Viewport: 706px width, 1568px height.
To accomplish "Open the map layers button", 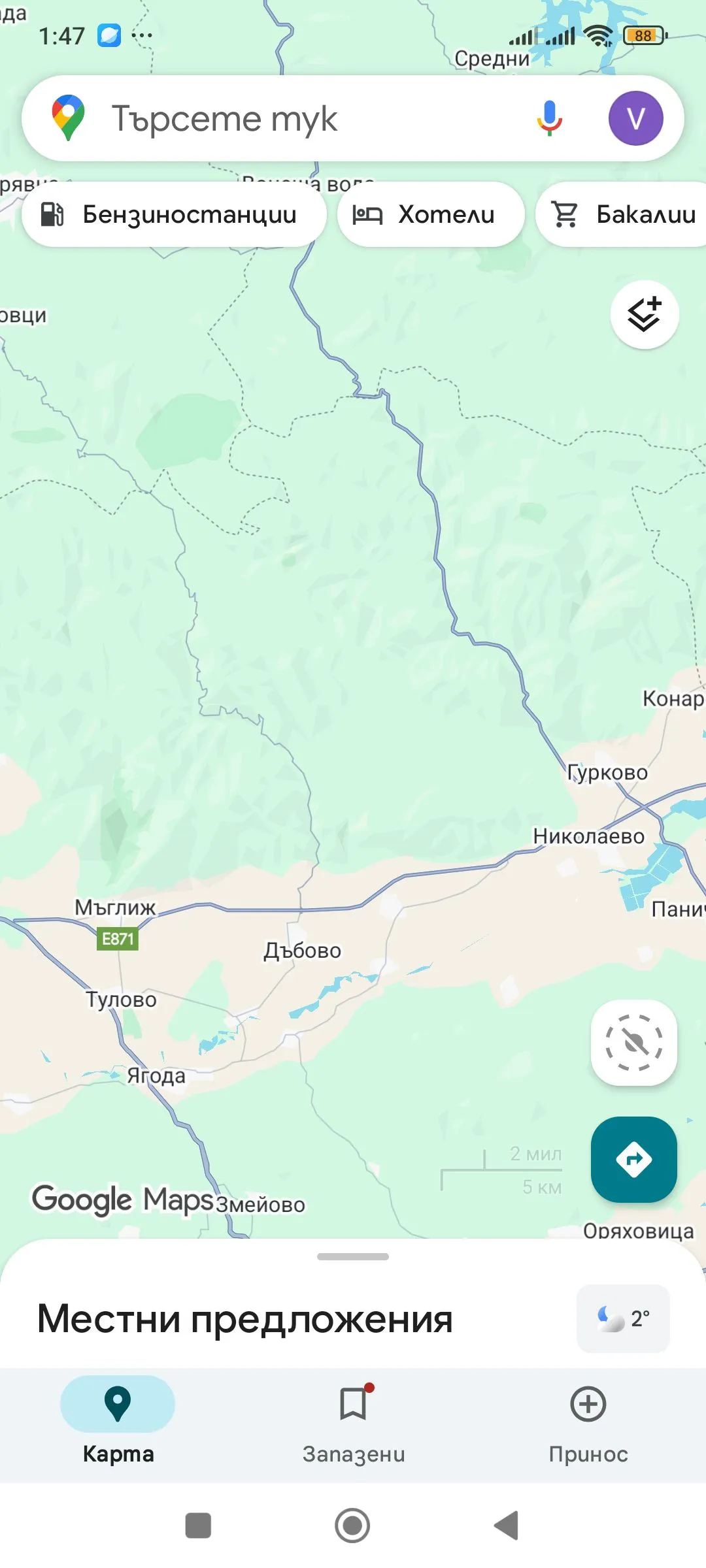I will 645,314.
